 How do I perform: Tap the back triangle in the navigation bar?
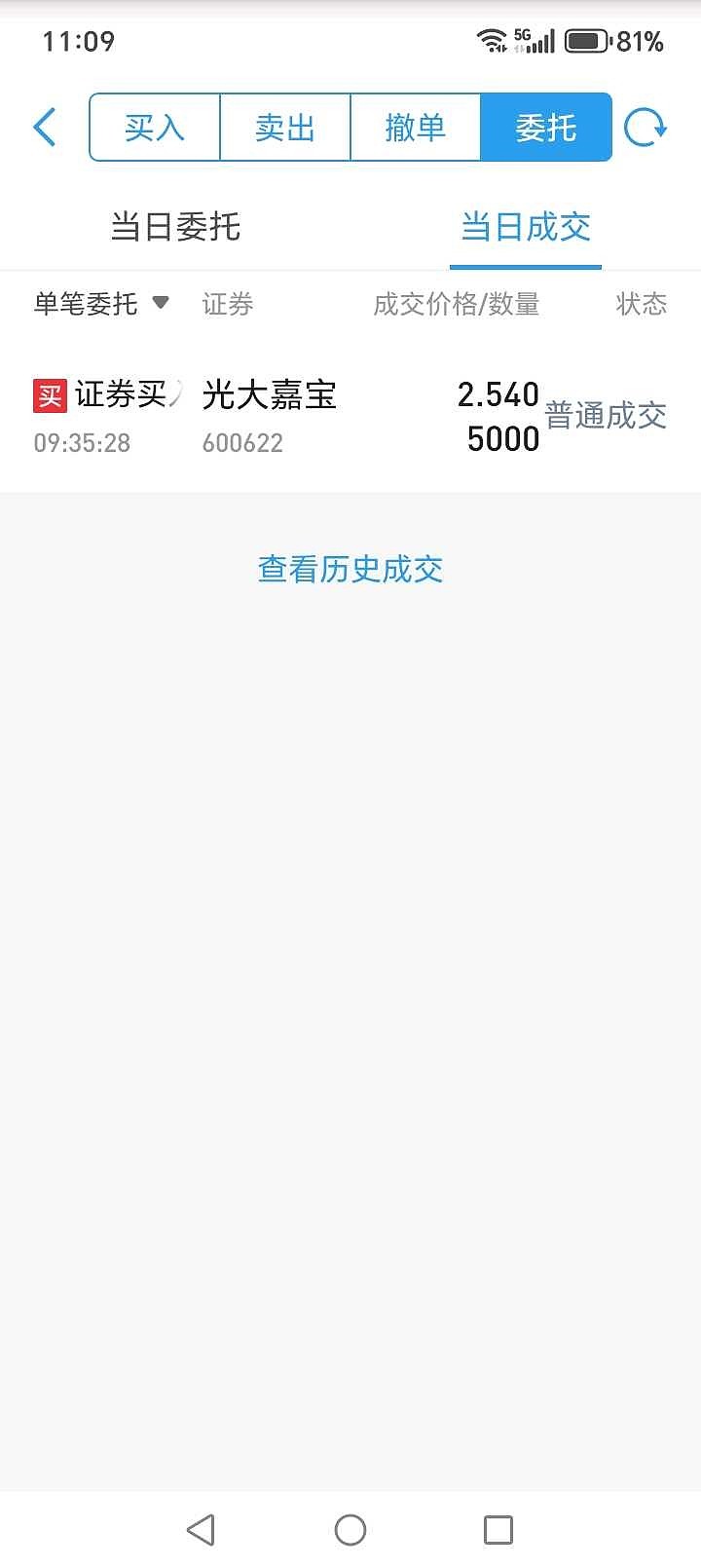pyautogui.click(x=200, y=1529)
